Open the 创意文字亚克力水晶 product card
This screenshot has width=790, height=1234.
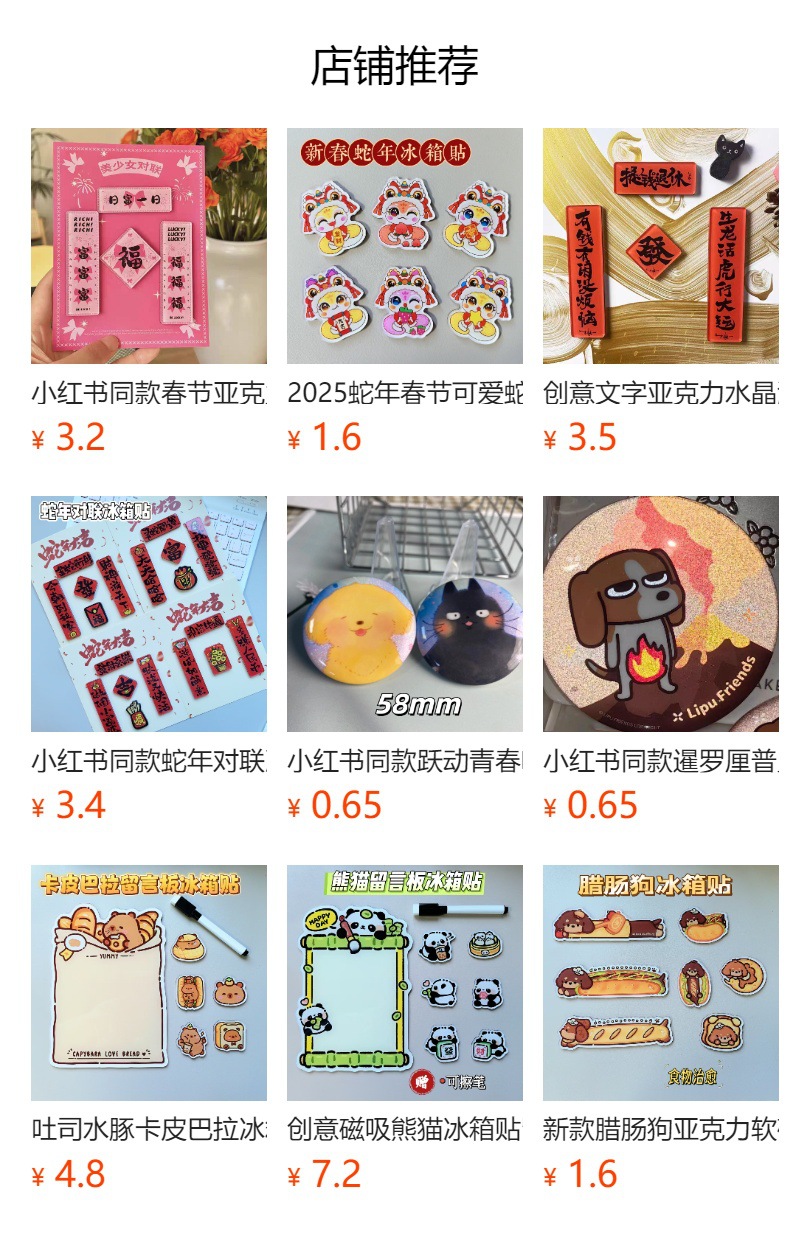point(661,246)
